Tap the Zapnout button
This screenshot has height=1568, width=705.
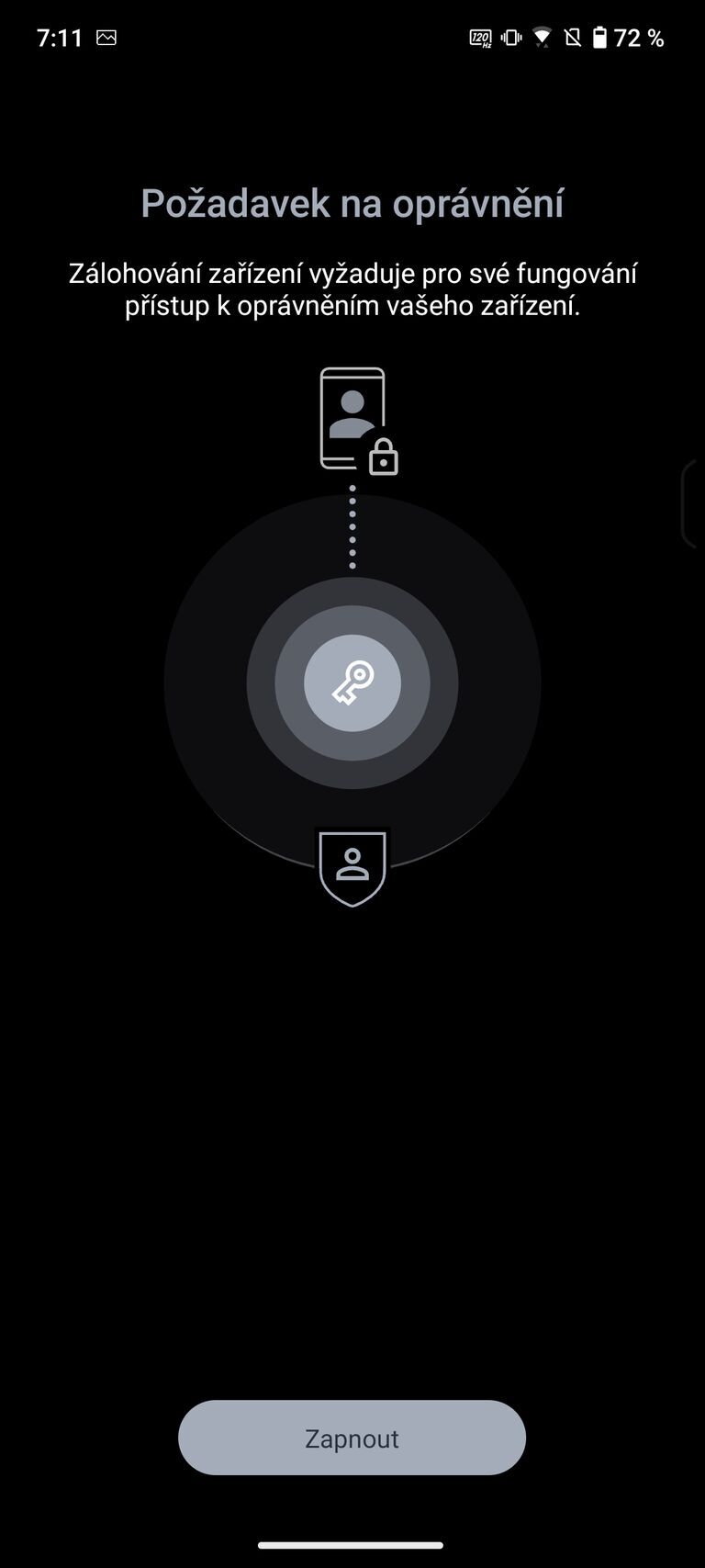click(x=352, y=1438)
